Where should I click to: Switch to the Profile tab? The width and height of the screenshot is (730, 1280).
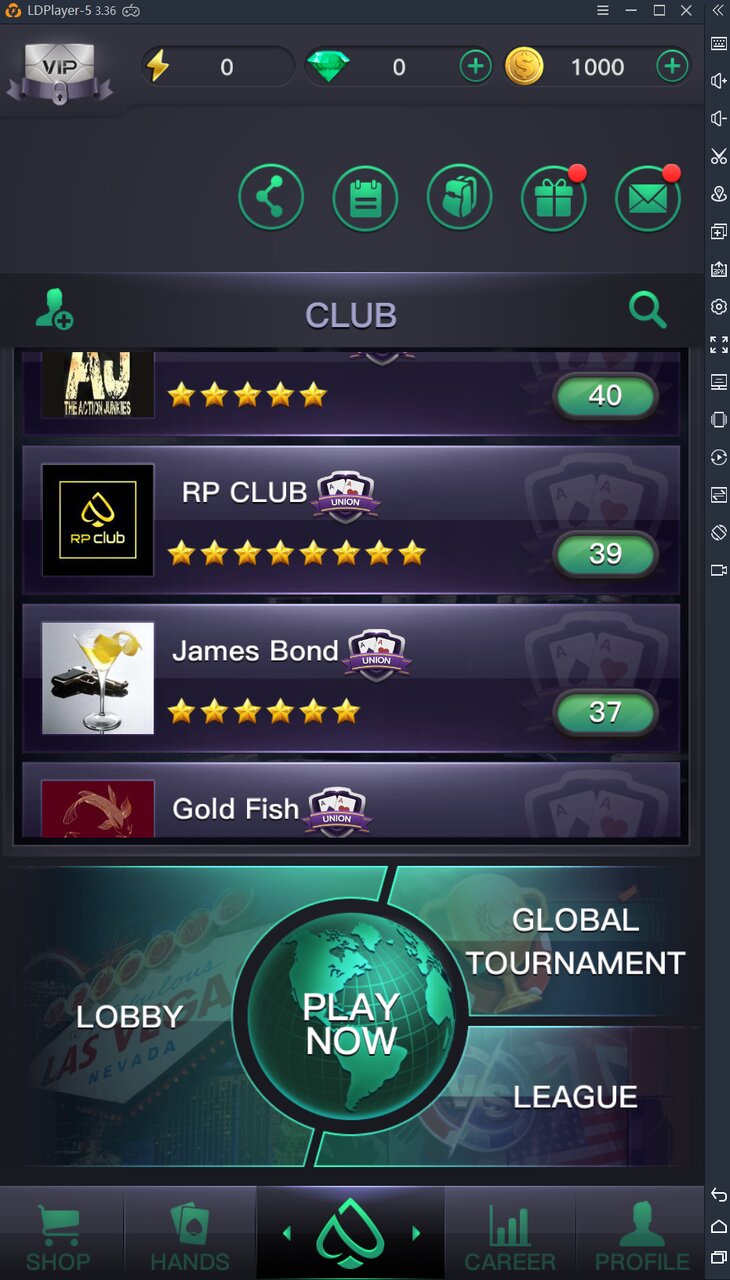click(x=642, y=1238)
